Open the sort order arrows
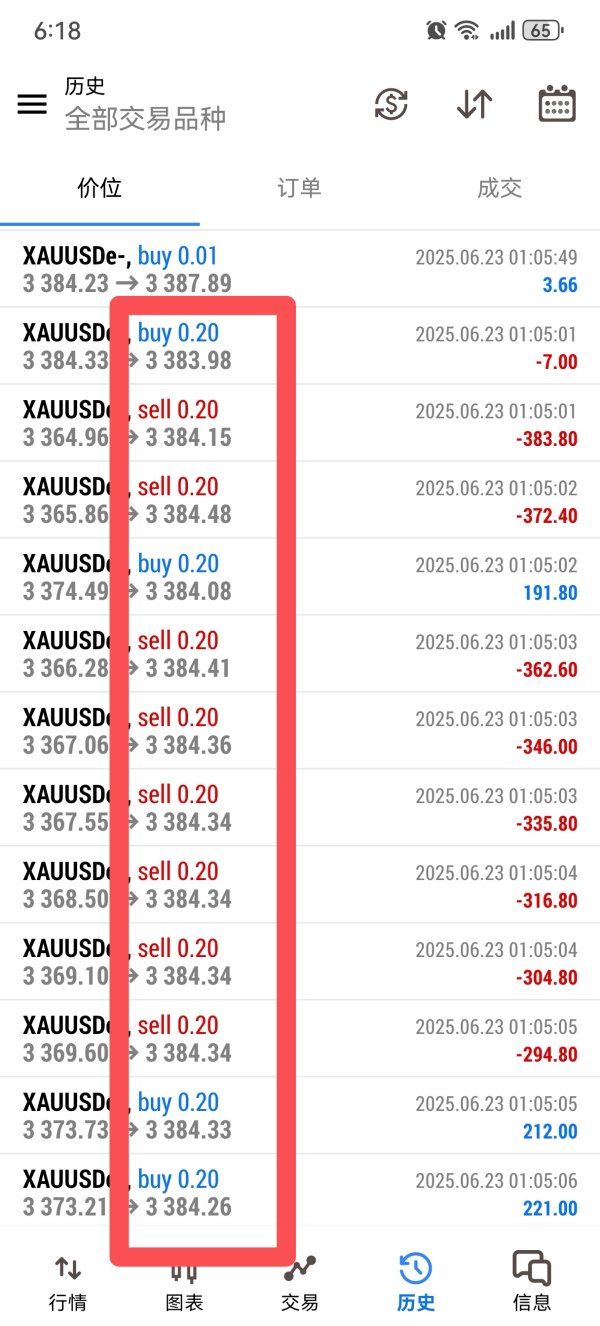 point(474,104)
